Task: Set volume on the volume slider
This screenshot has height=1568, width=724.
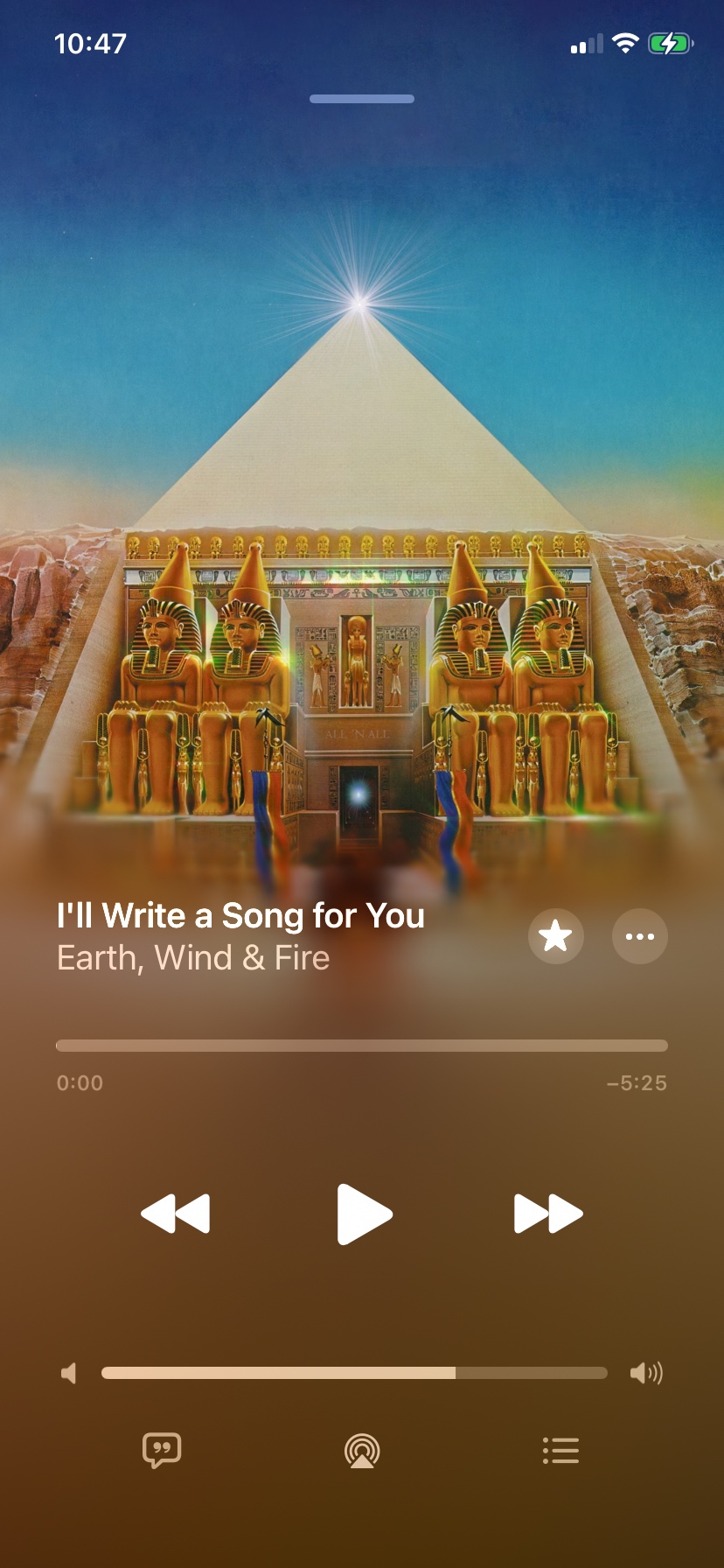Action: (x=354, y=1373)
